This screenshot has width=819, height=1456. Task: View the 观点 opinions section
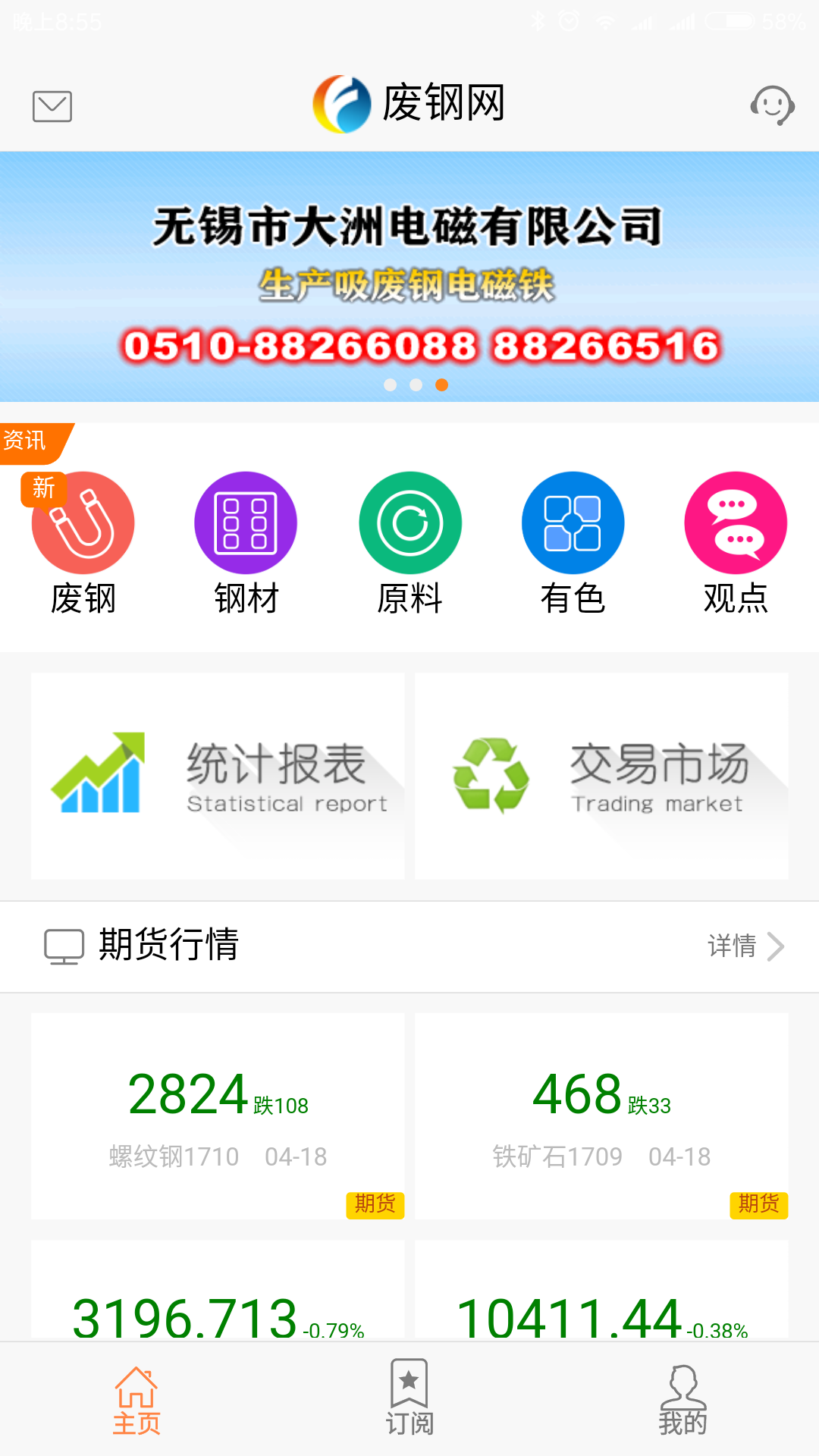click(736, 541)
